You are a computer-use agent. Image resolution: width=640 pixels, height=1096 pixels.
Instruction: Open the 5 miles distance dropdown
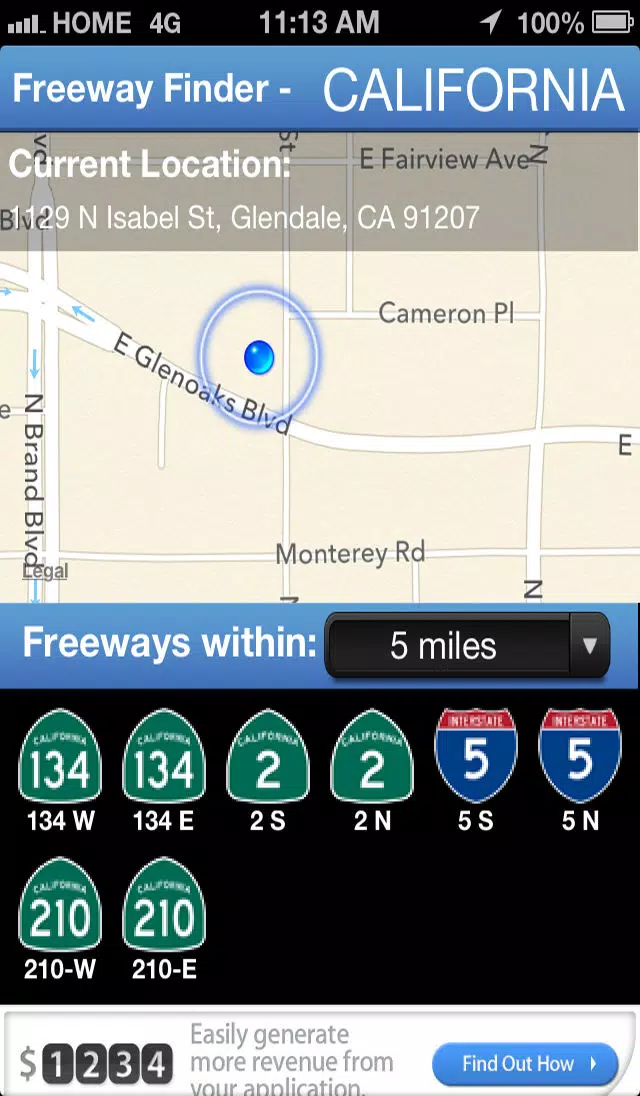(x=467, y=645)
